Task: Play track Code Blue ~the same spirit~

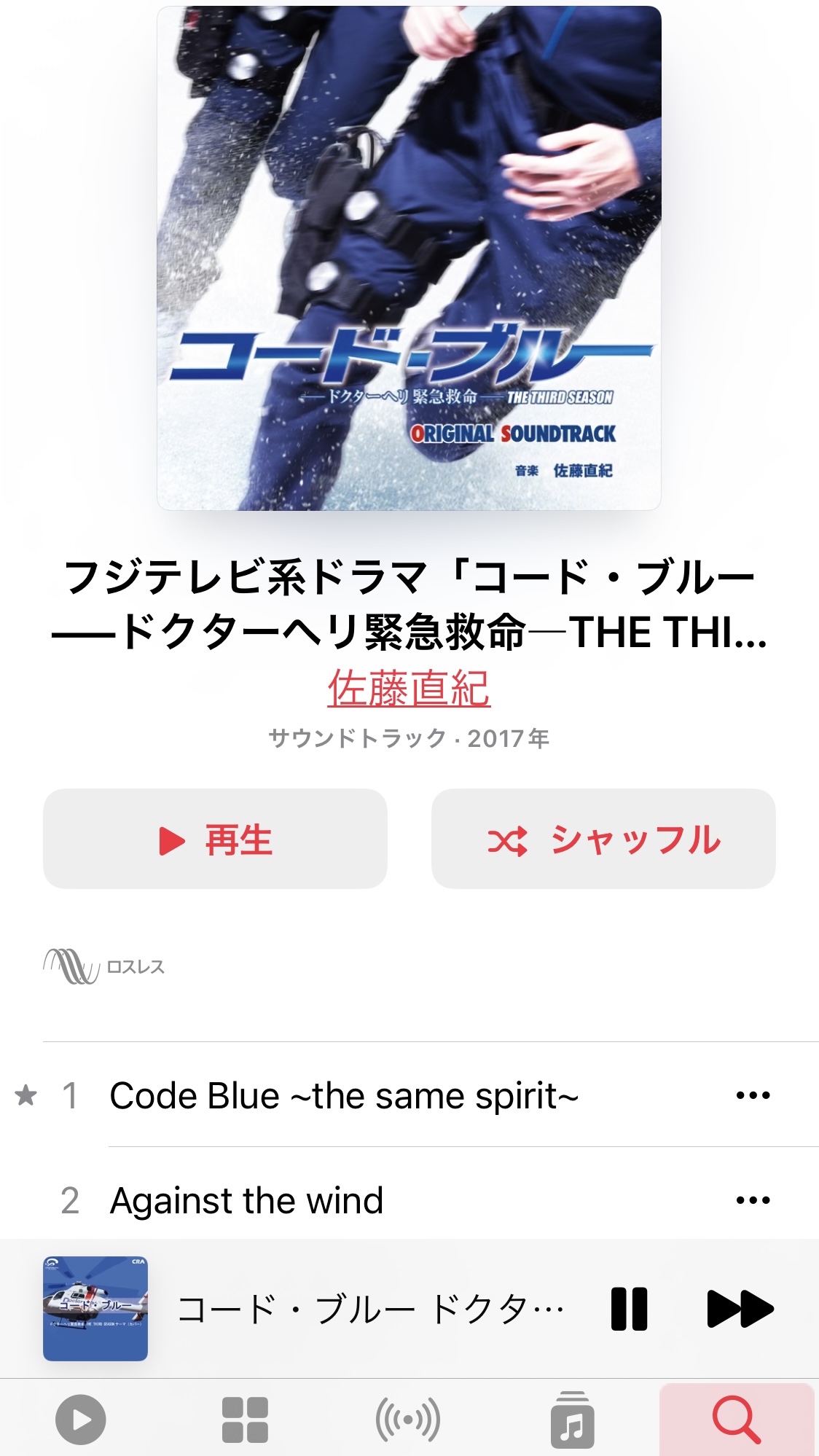Action: click(344, 1095)
